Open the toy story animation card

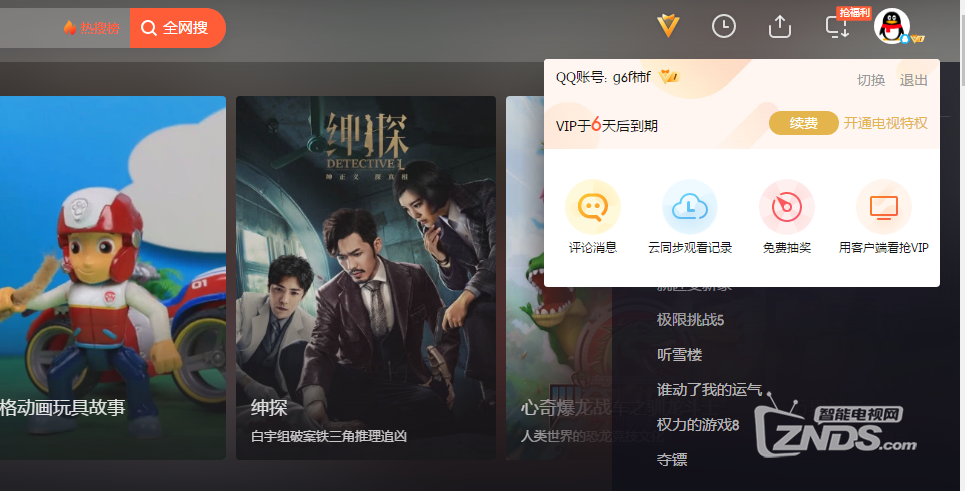(112, 277)
